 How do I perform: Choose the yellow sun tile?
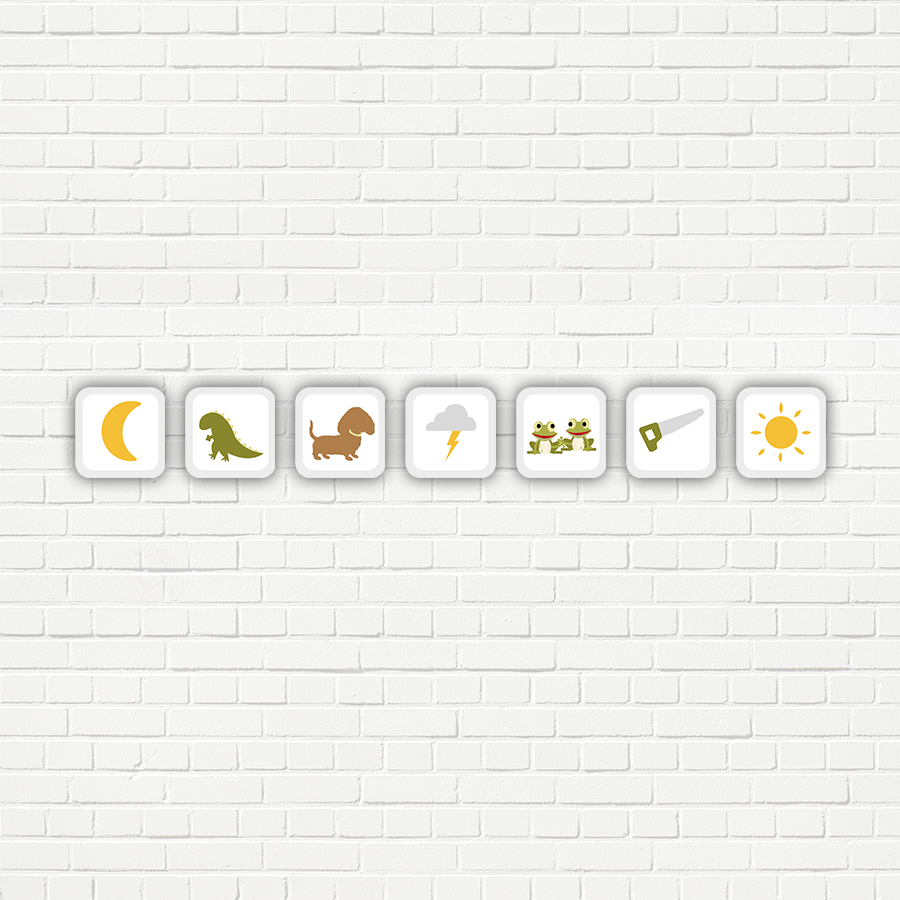pyautogui.click(x=780, y=432)
